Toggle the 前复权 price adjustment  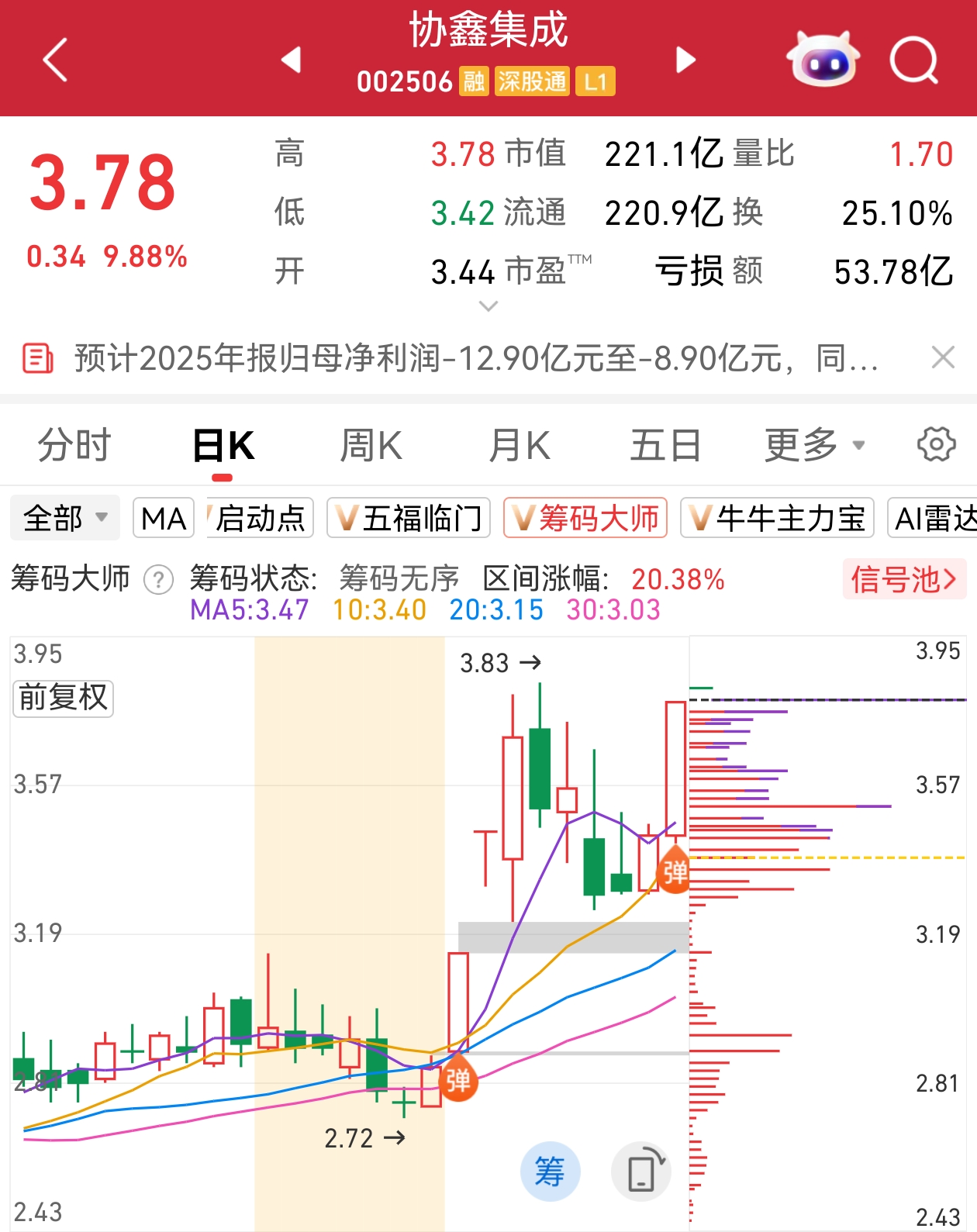(63, 698)
